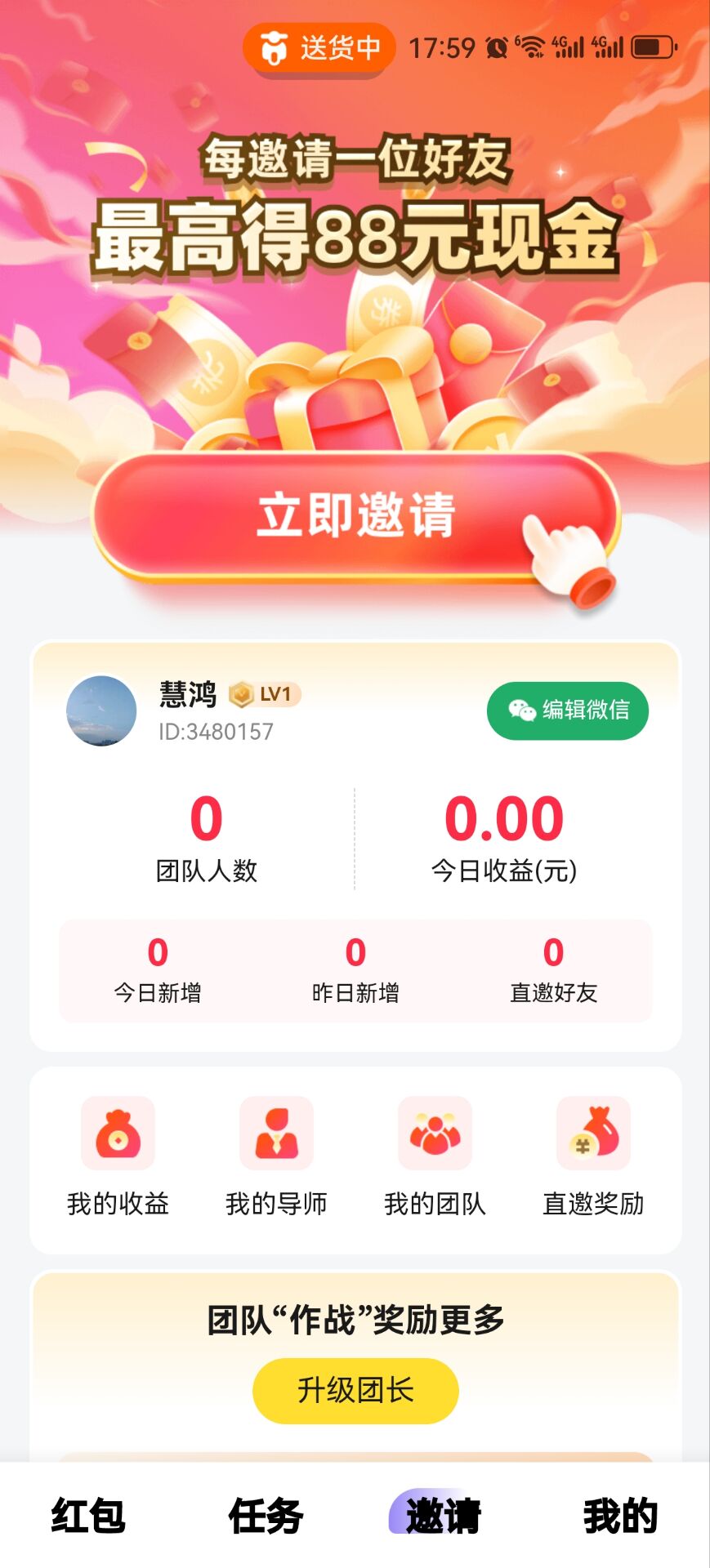Open 编辑微信 to edit WeChat info
Screen dimensions: 710x1568
[567, 711]
